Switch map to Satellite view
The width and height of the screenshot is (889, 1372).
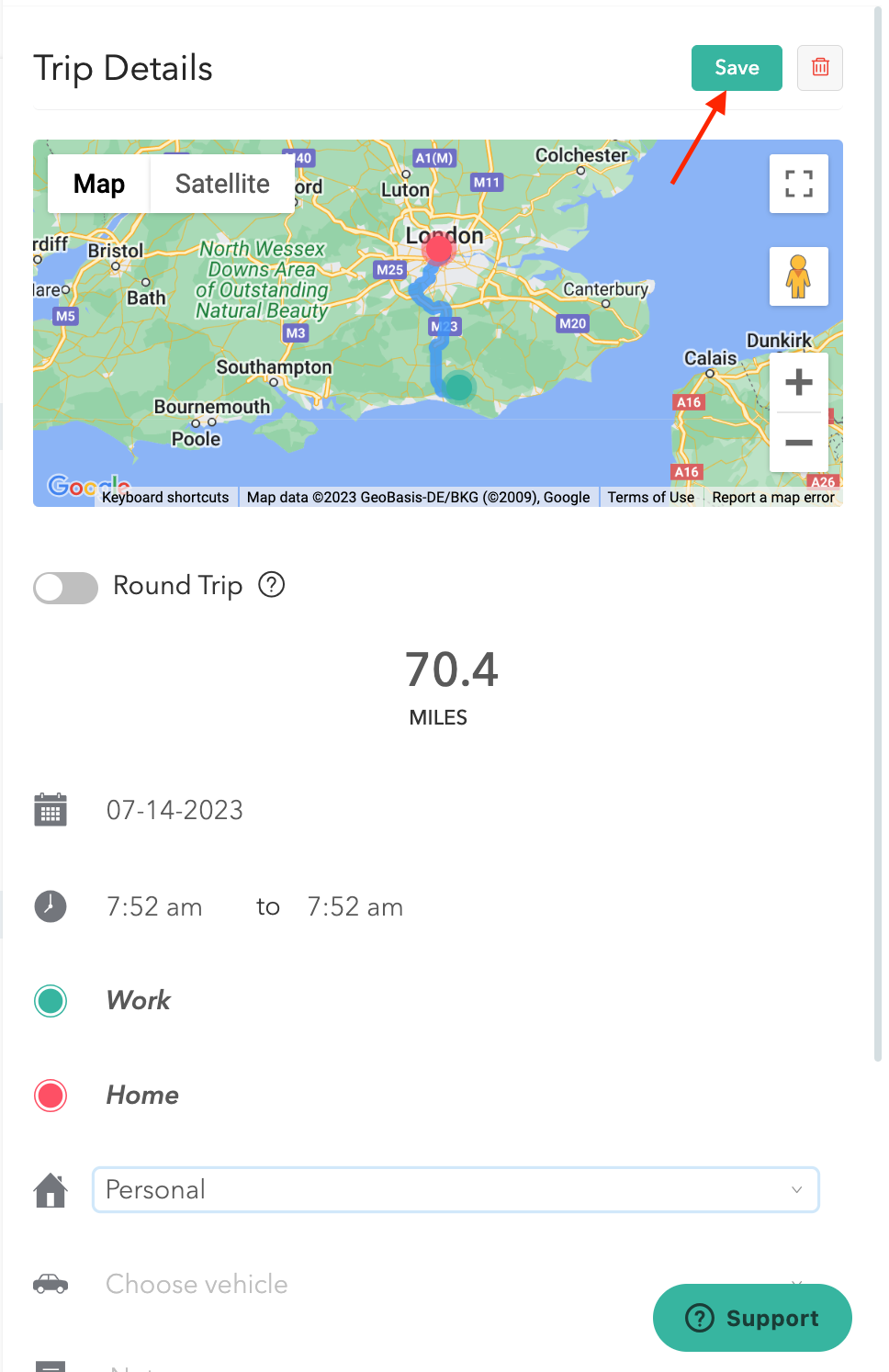point(222,184)
